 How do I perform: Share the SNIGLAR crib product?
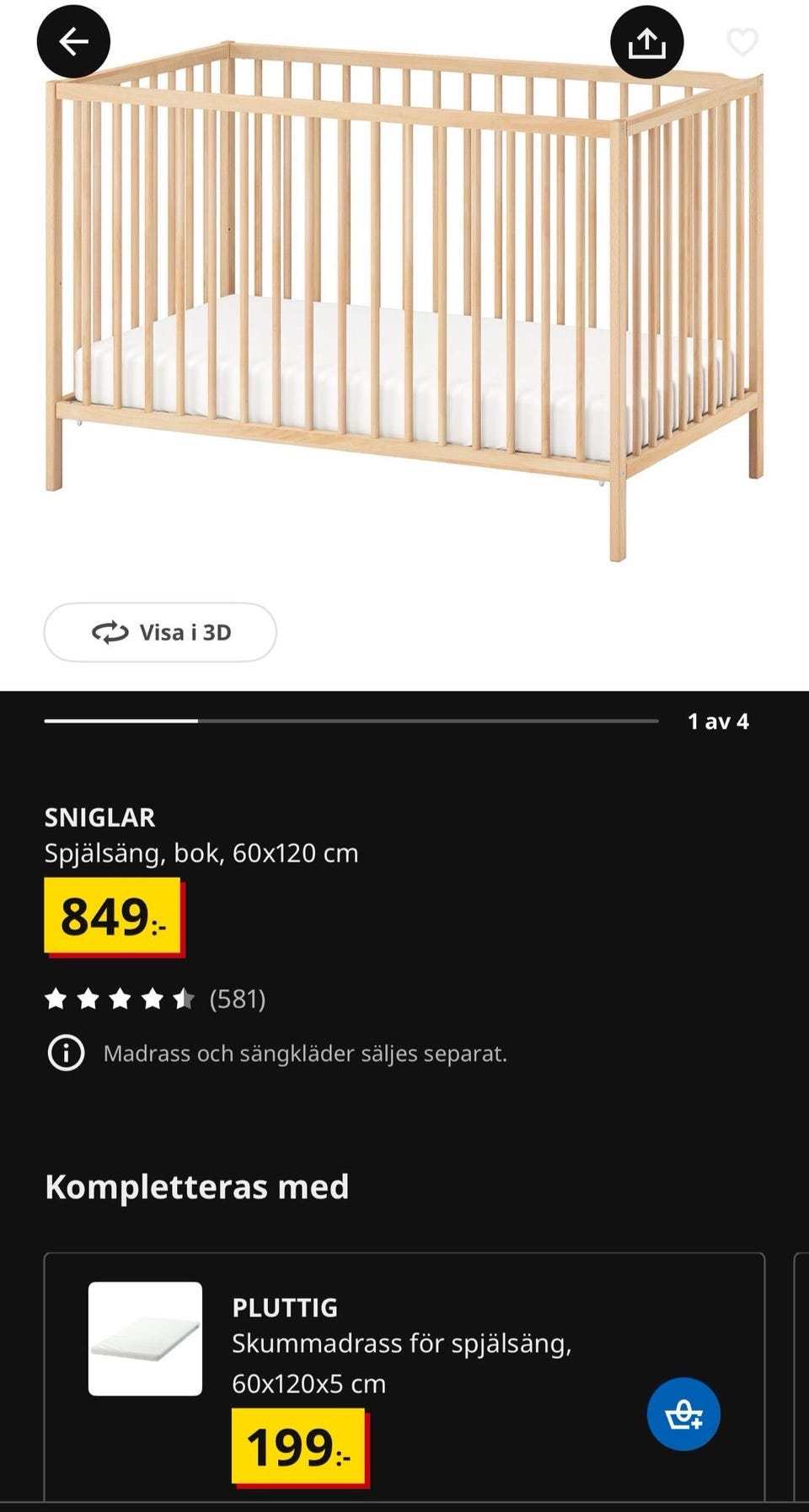point(646,41)
